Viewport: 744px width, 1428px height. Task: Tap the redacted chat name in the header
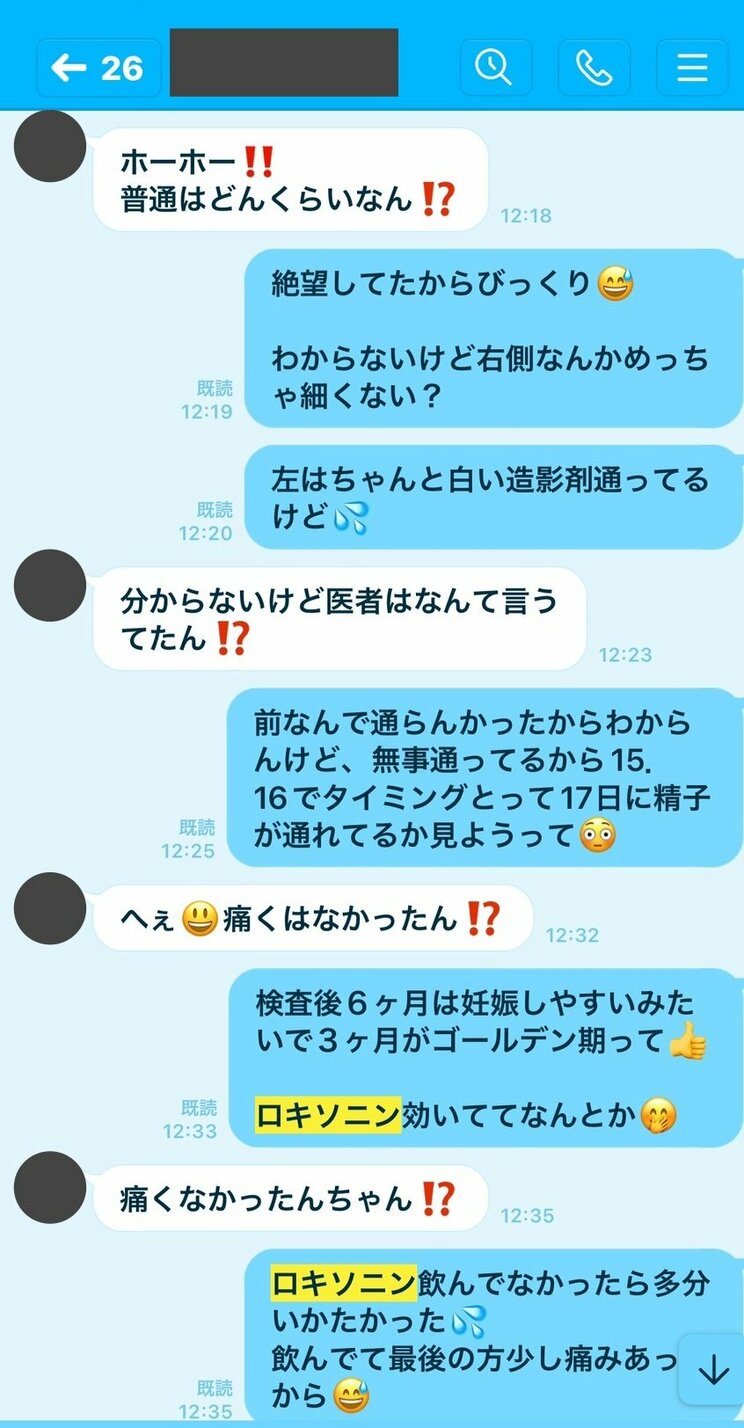[x=283, y=66]
